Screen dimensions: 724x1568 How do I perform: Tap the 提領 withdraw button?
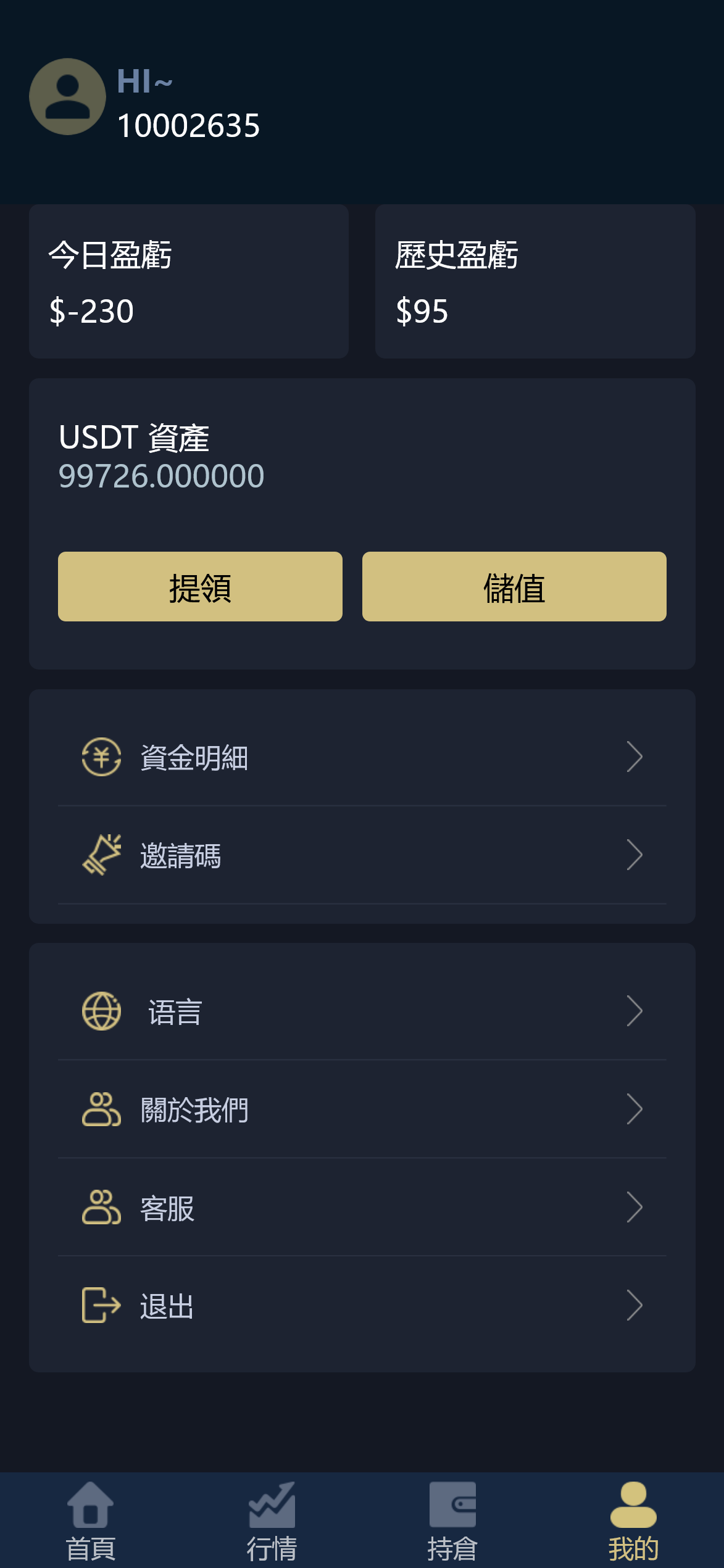[x=200, y=586]
